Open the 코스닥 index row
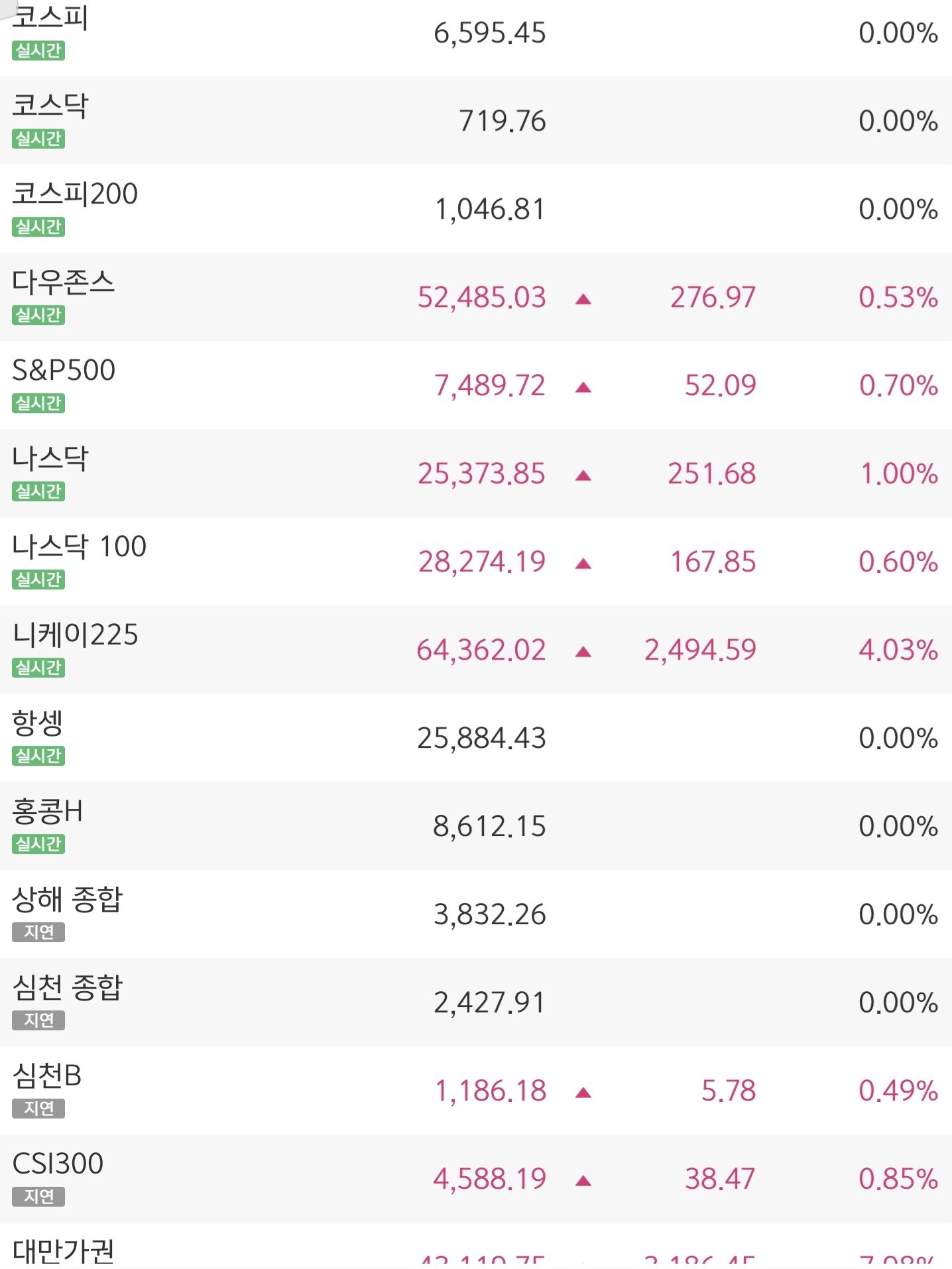This screenshot has width=952, height=1269. pyautogui.click(x=476, y=121)
